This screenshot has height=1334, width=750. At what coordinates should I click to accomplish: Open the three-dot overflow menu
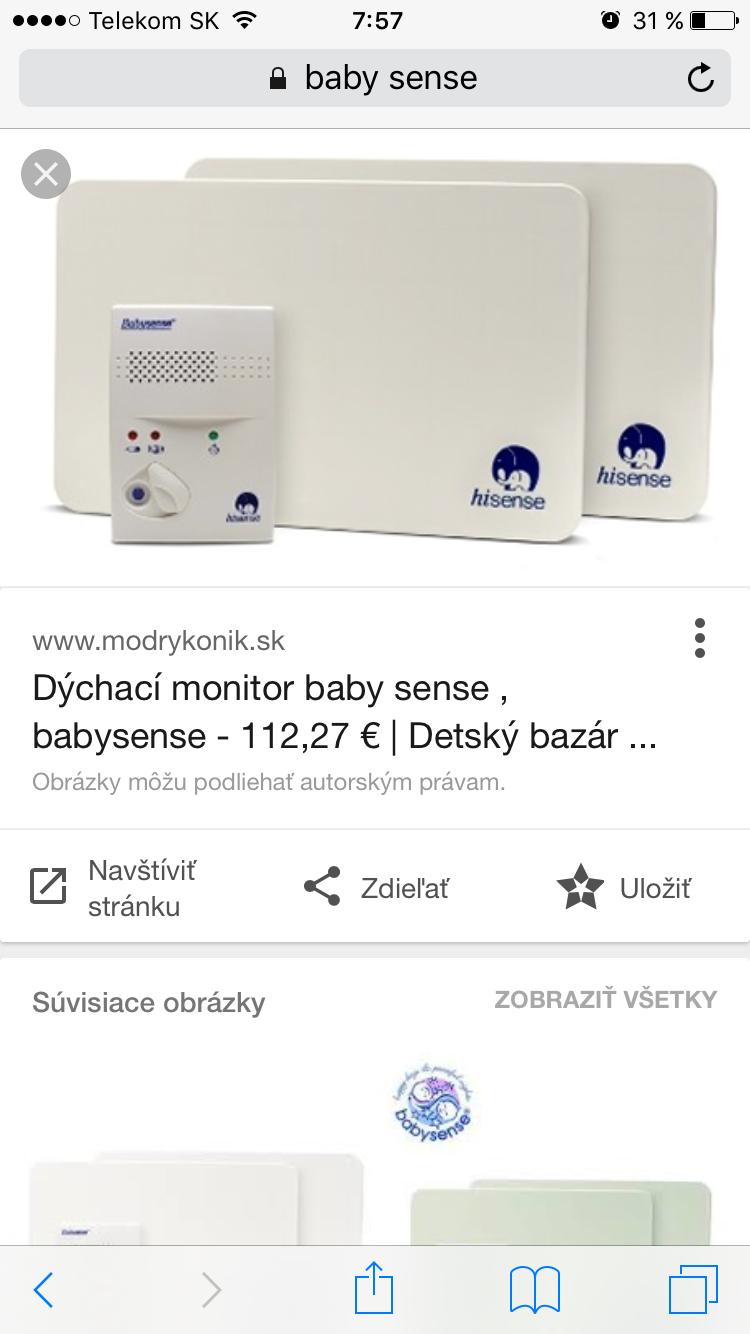700,638
